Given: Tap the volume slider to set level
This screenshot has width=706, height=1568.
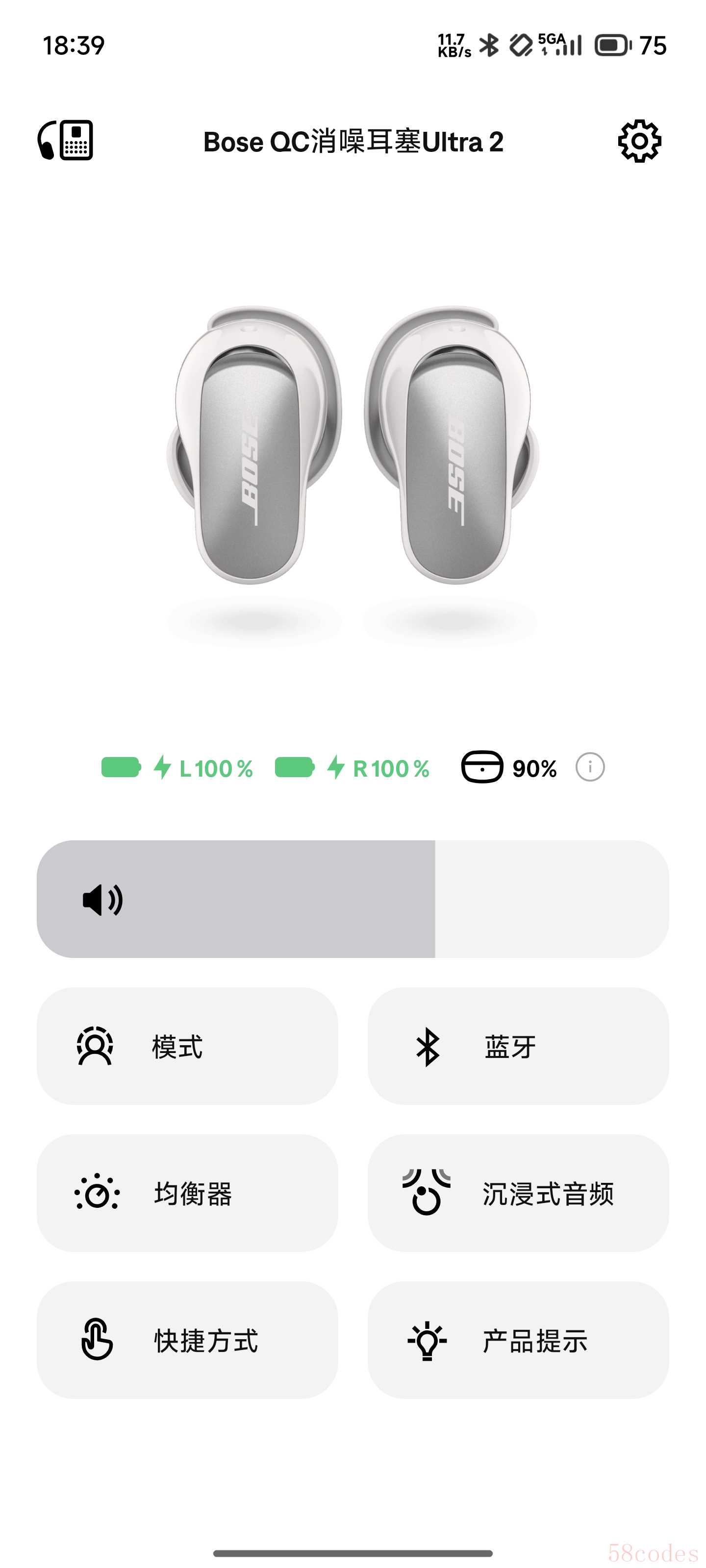Looking at the screenshot, I should (353, 899).
